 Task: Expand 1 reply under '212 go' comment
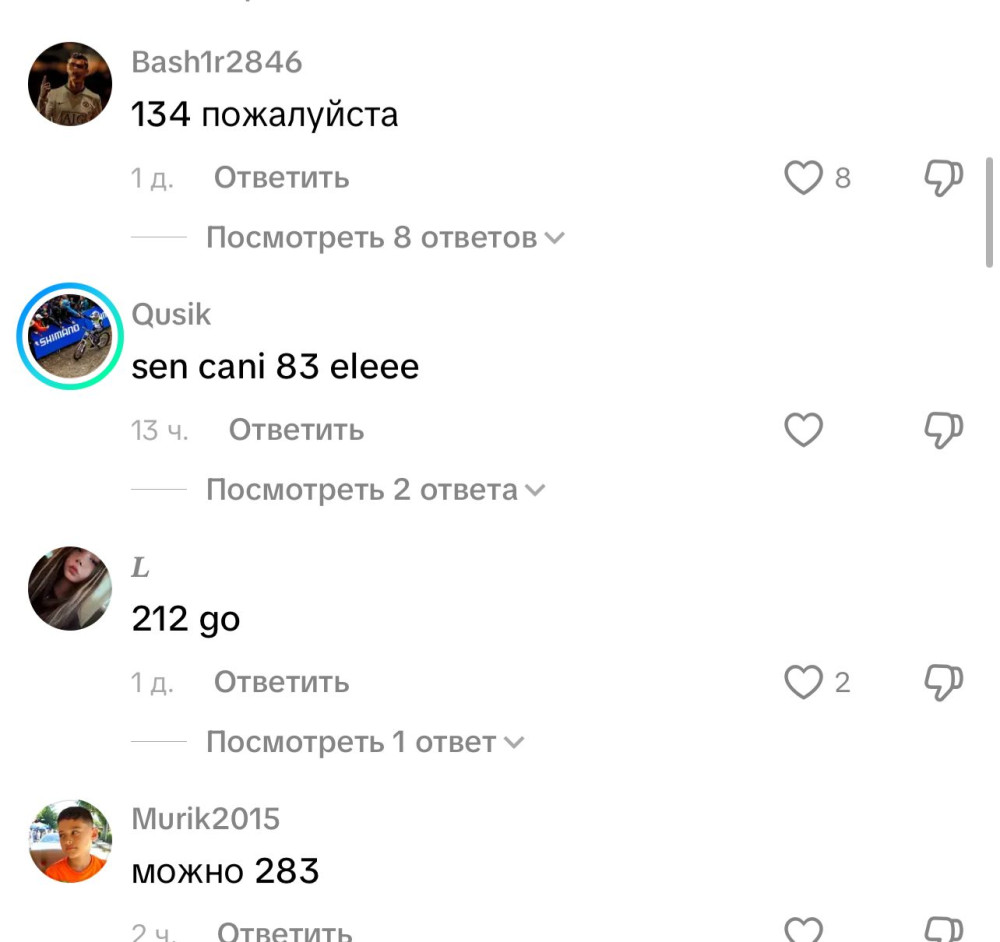pos(364,742)
